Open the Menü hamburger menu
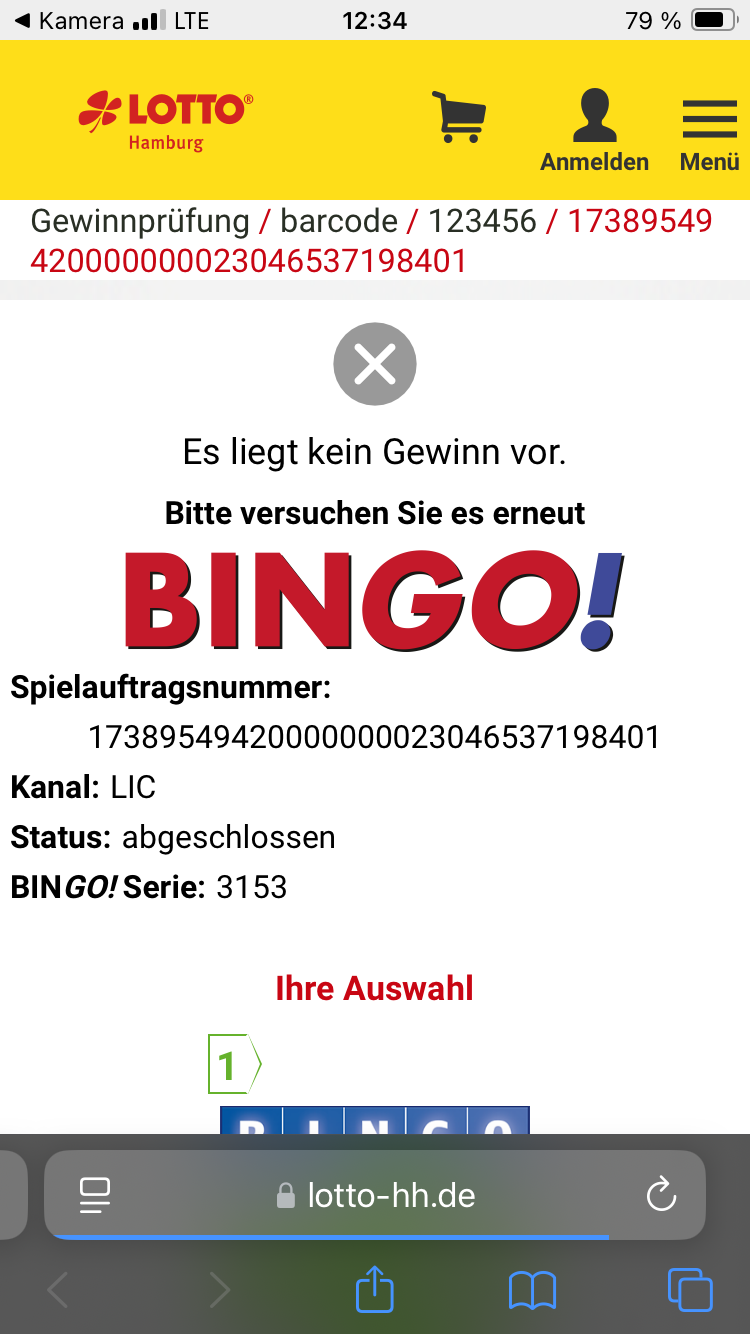The height and width of the screenshot is (1334, 750). 709,130
